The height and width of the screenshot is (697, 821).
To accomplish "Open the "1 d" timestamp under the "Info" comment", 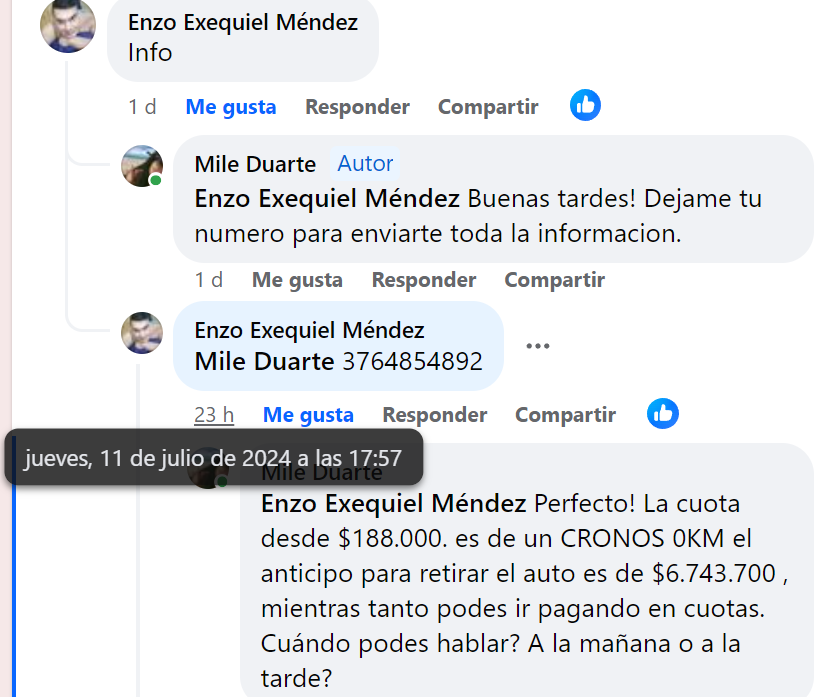I will [x=142, y=107].
